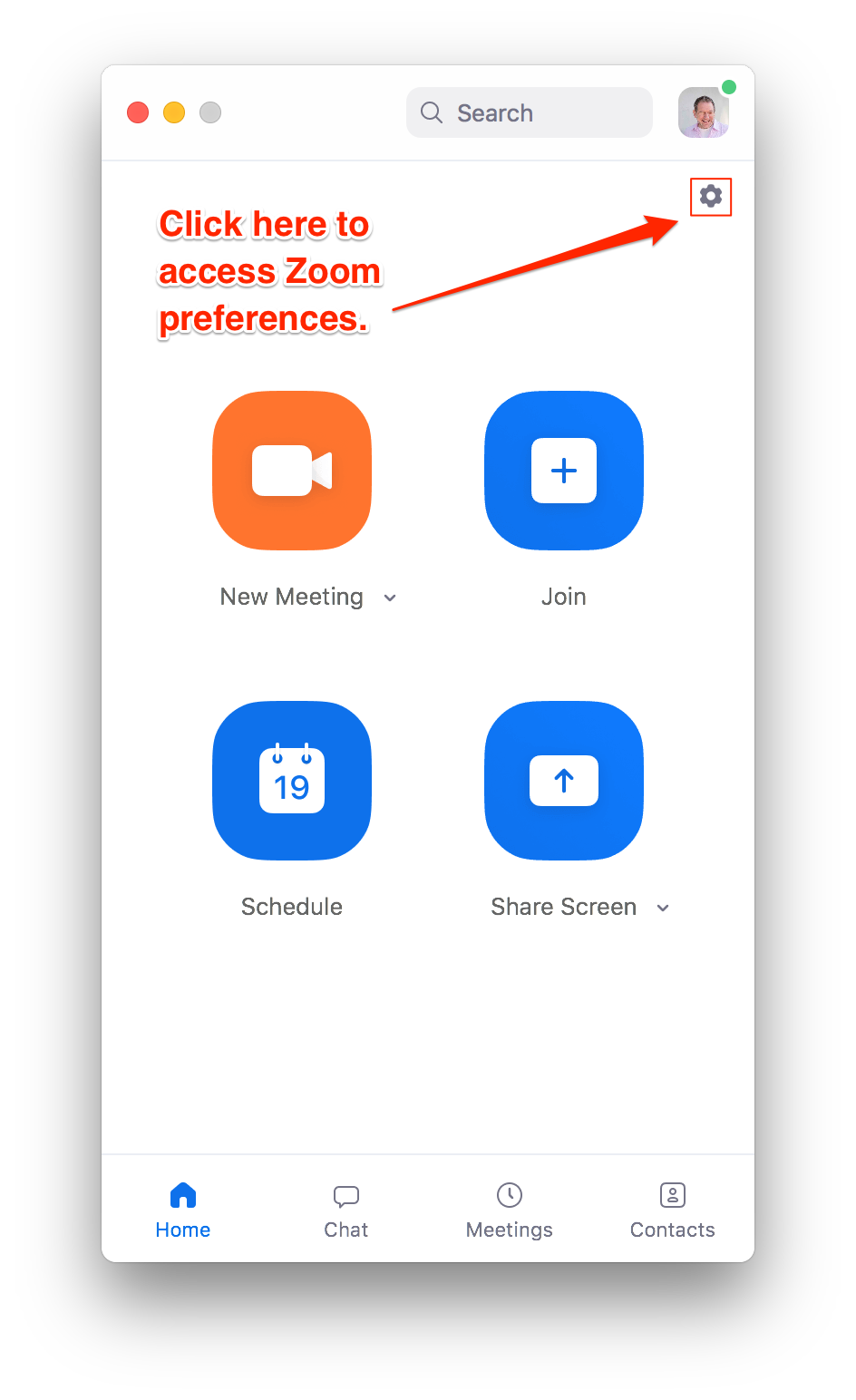This screenshot has width=856, height=1400.
Task: Open Zoom settings gear icon
Action: point(711,196)
